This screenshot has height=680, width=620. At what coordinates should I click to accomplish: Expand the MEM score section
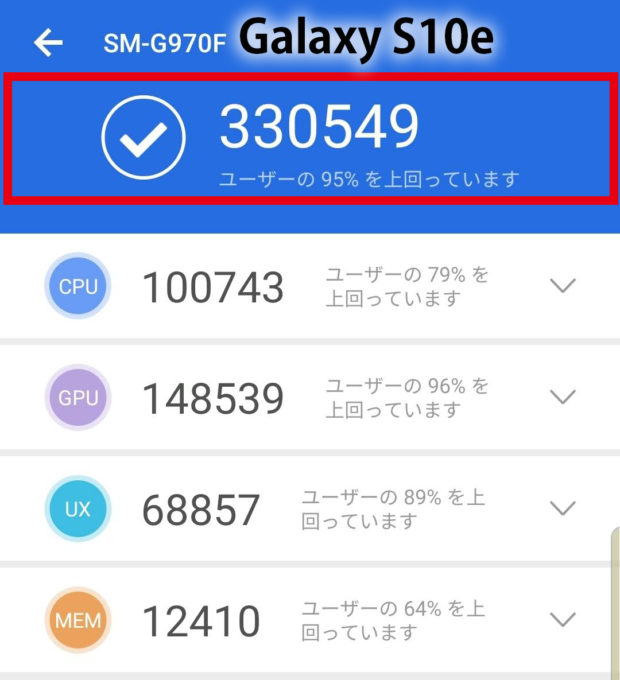(x=563, y=619)
